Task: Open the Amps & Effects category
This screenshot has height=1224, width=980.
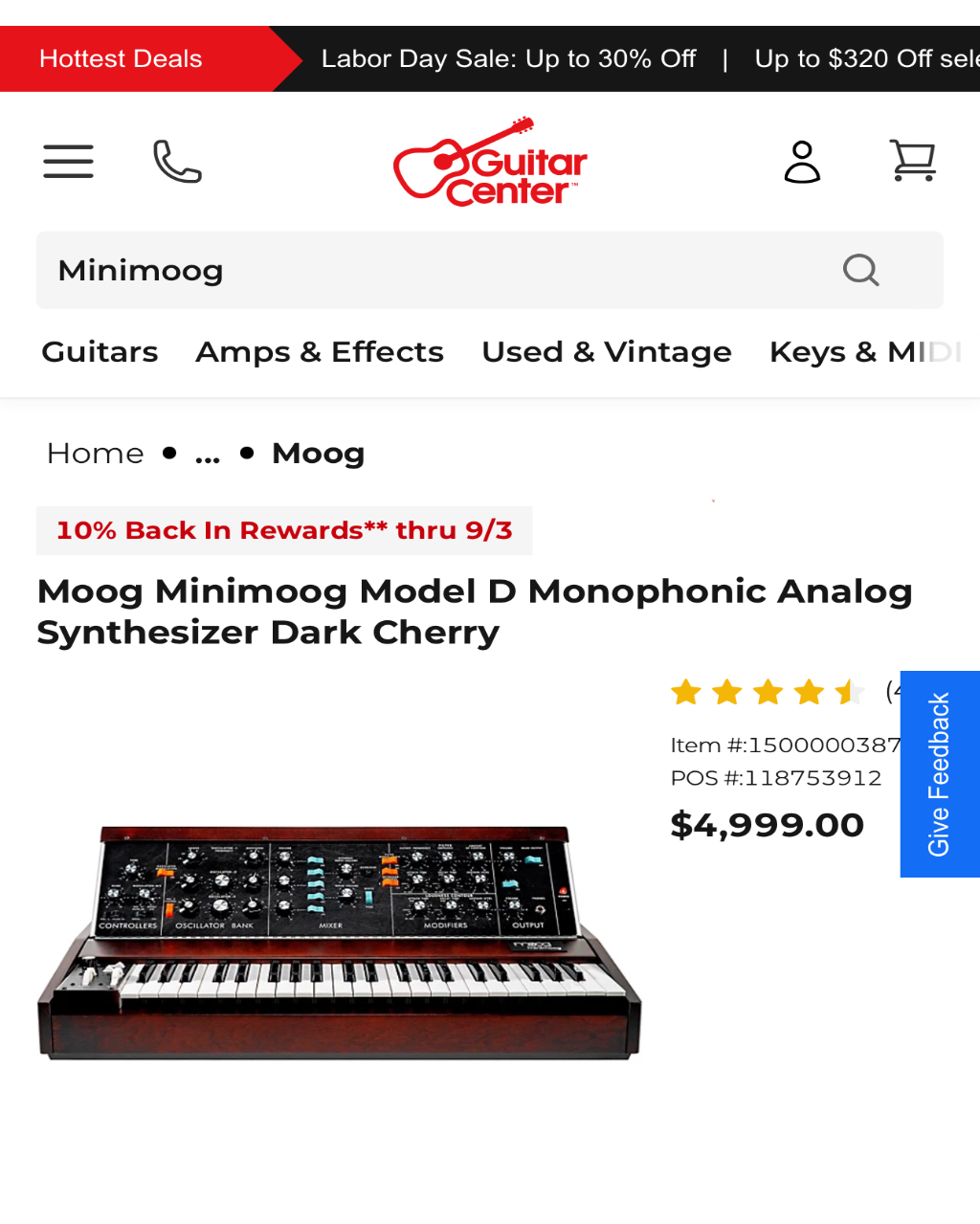Action: (x=320, y=352)
